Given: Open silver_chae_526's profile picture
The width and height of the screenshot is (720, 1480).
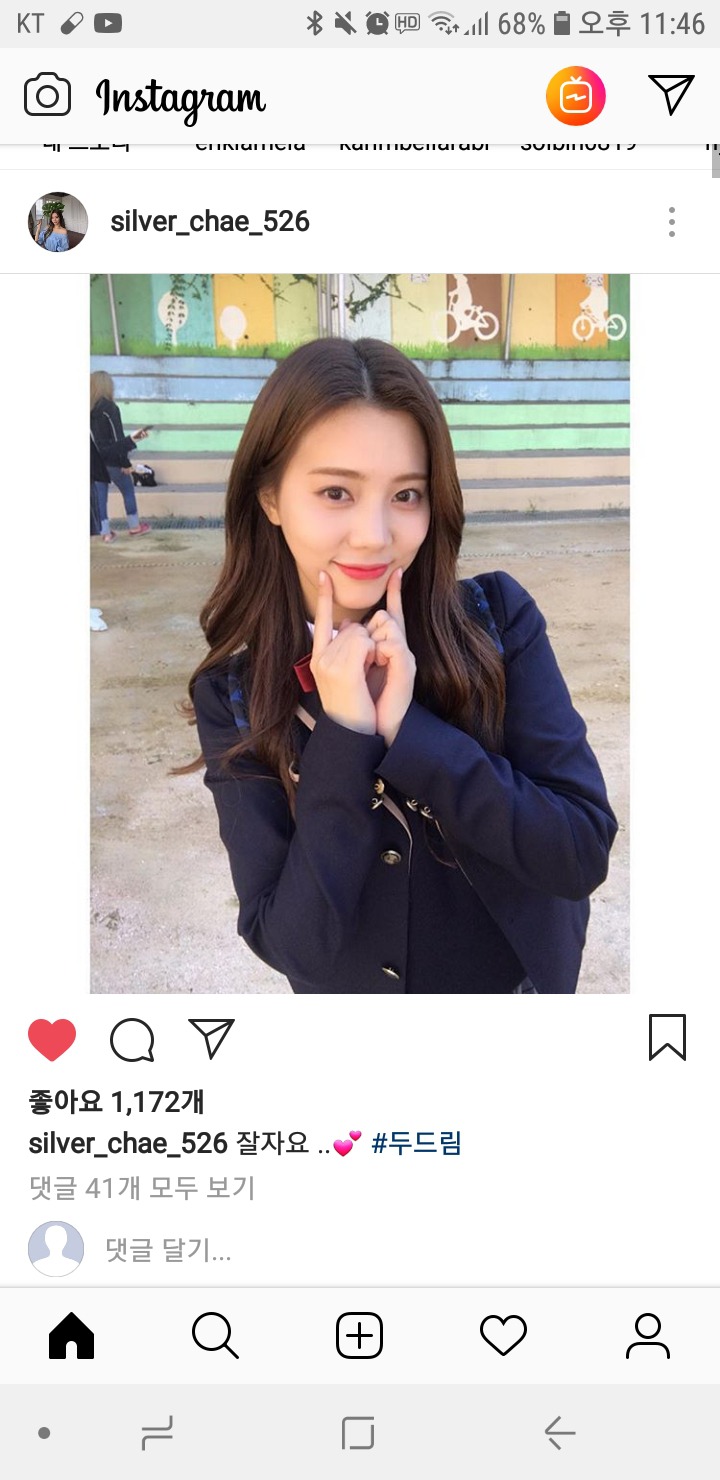Looking at the screenshot, I should point(58,222).
